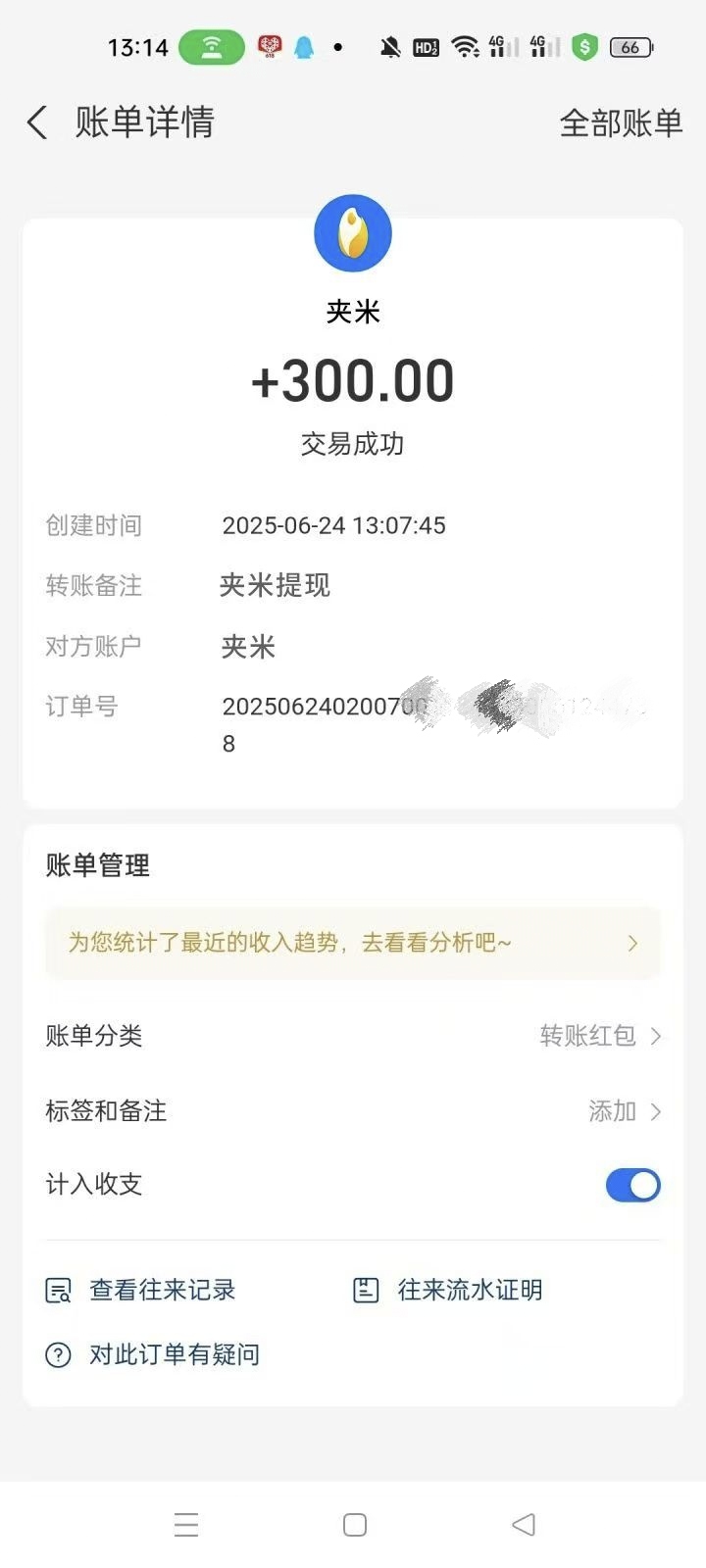706x1568 pixels.
Task: Go back from 账单详情 page
Action: coord(37,123)
